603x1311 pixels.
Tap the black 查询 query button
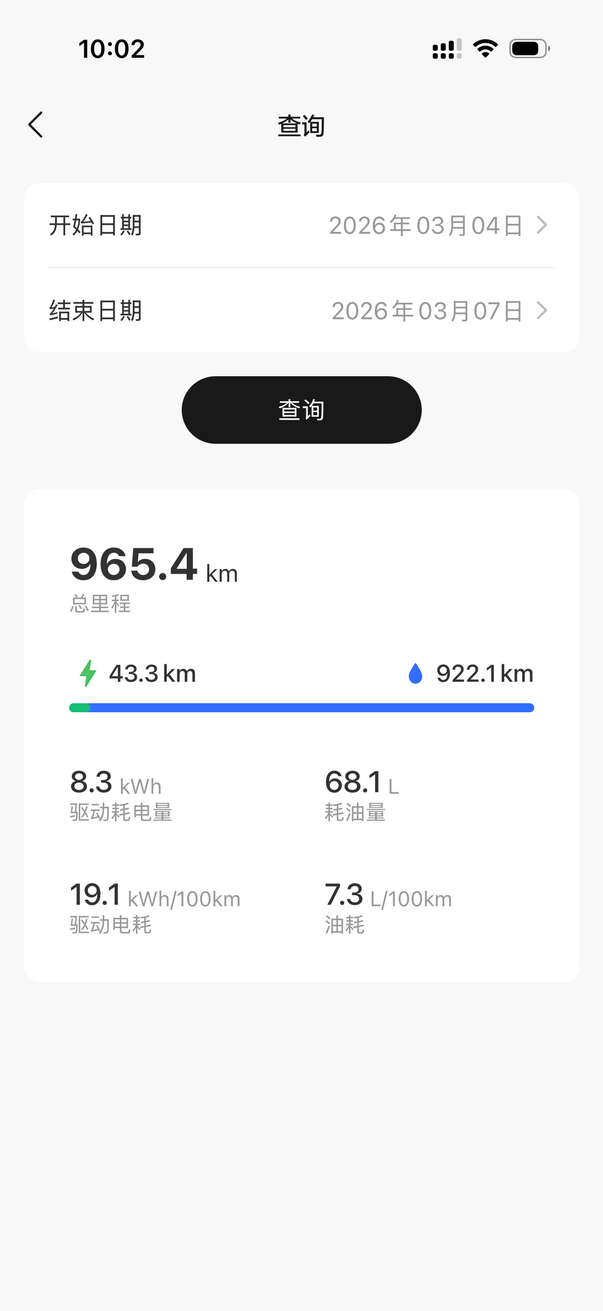click(x=301, y=410)
